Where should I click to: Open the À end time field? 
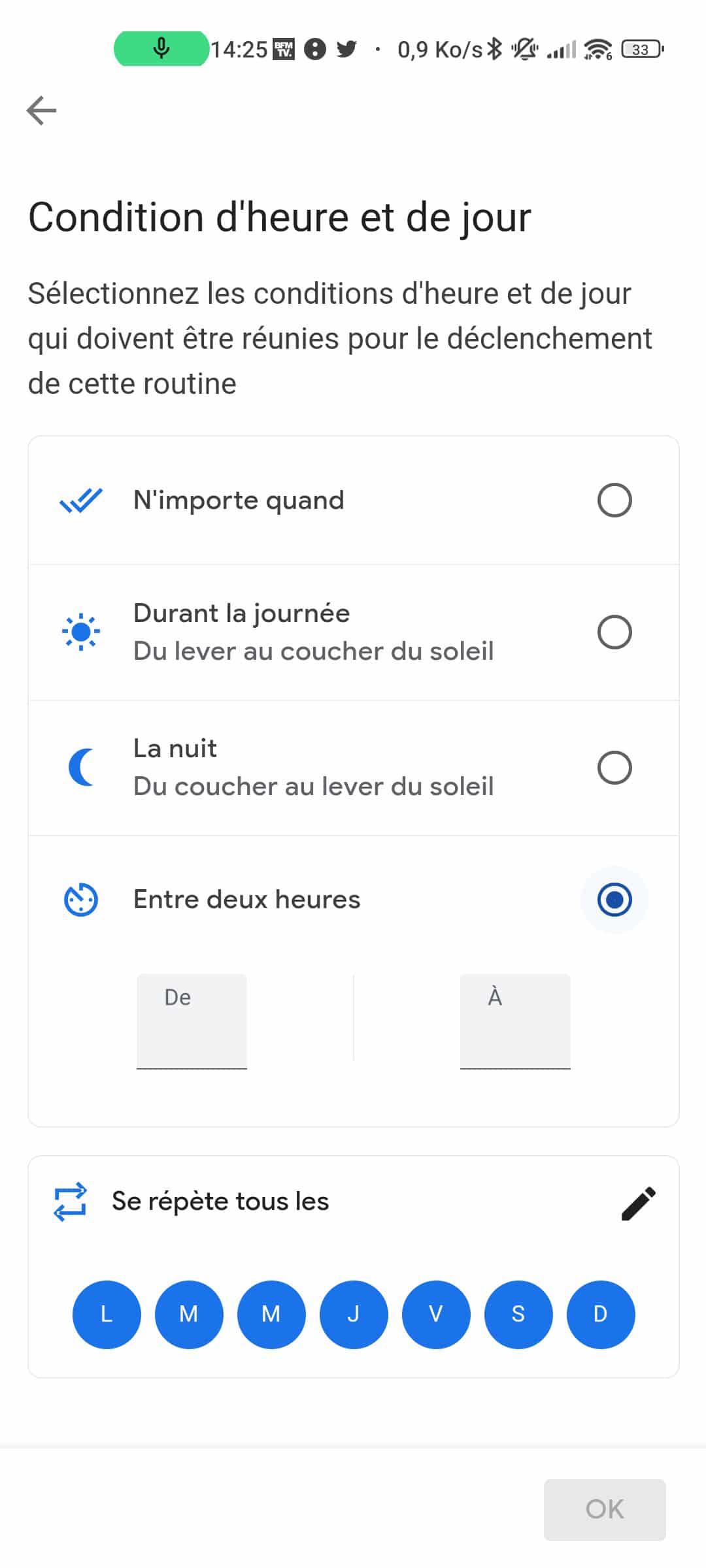point(515,1021)
